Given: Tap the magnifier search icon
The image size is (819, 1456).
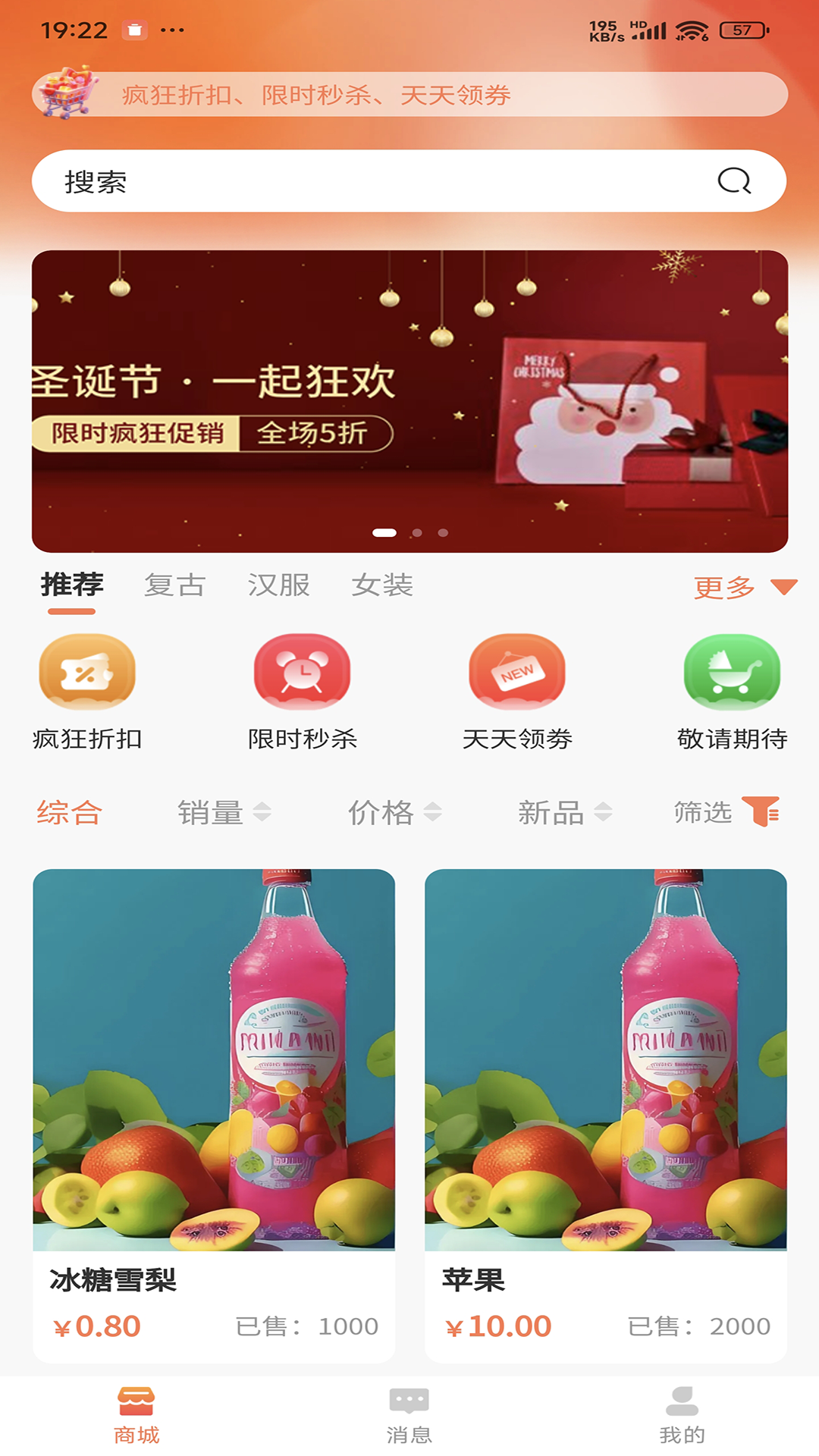Looking at the screenshot, I should [x=734, y=181].
